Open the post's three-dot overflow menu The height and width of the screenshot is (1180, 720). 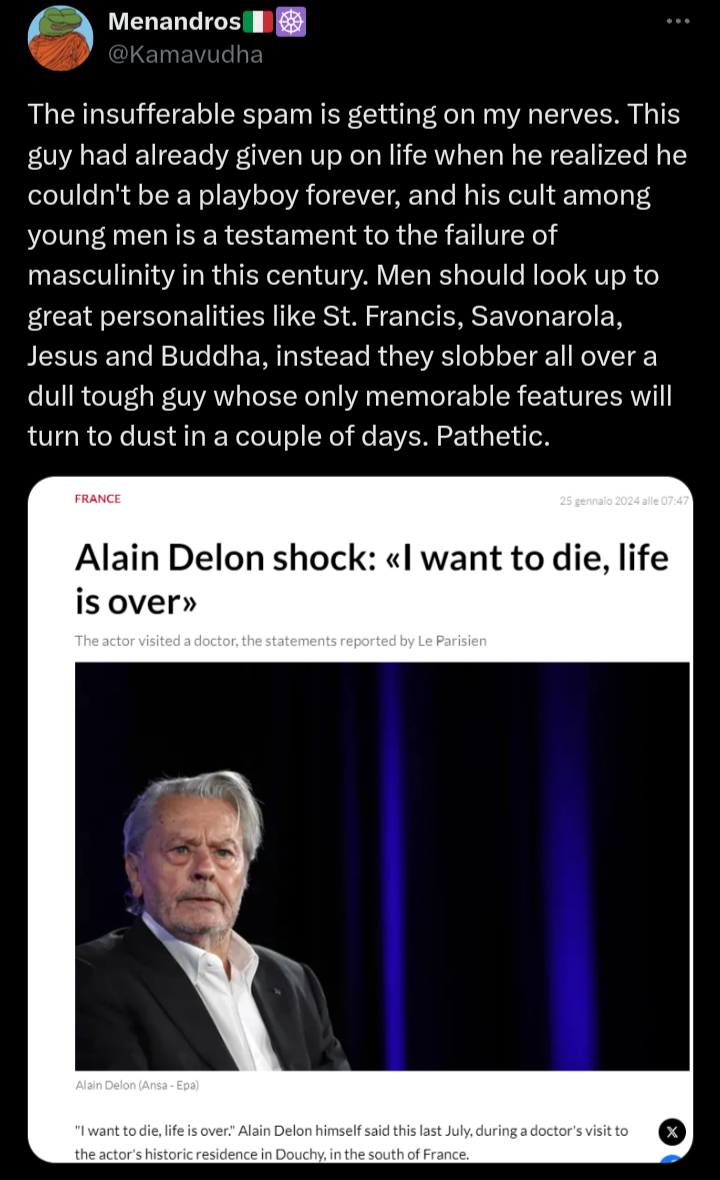click(677, 21)
